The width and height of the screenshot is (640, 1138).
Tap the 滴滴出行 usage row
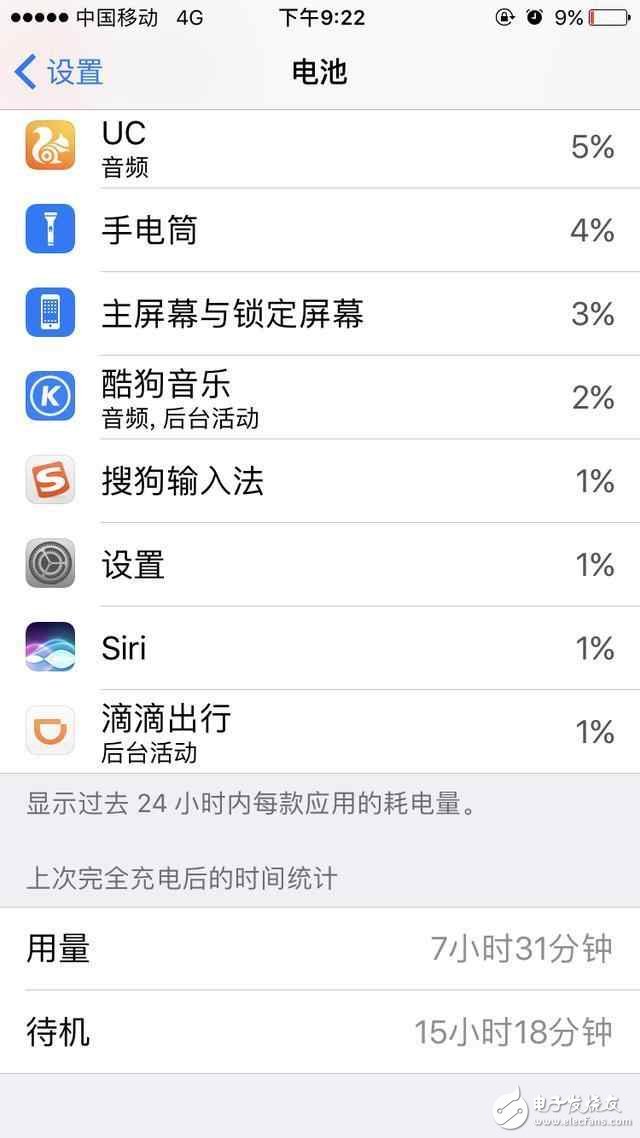320,732
